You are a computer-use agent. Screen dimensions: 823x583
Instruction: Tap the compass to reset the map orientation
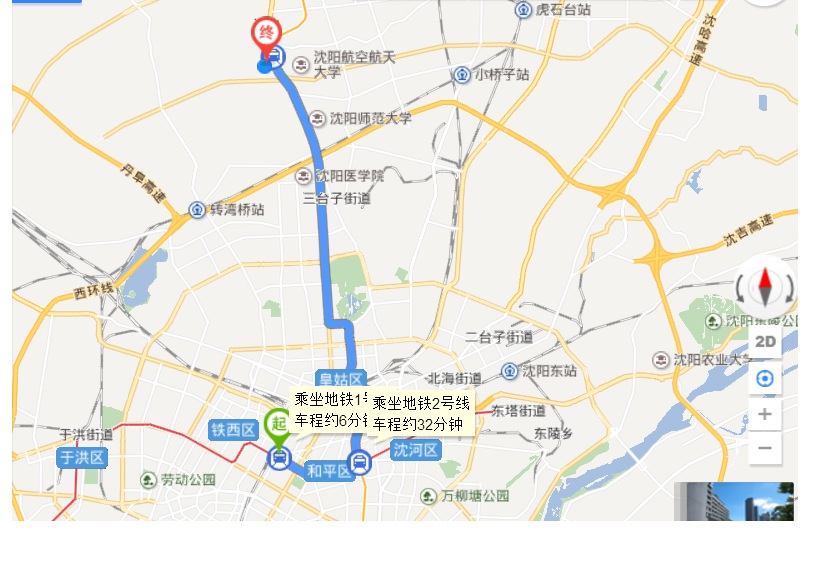[x=766, y=287]
